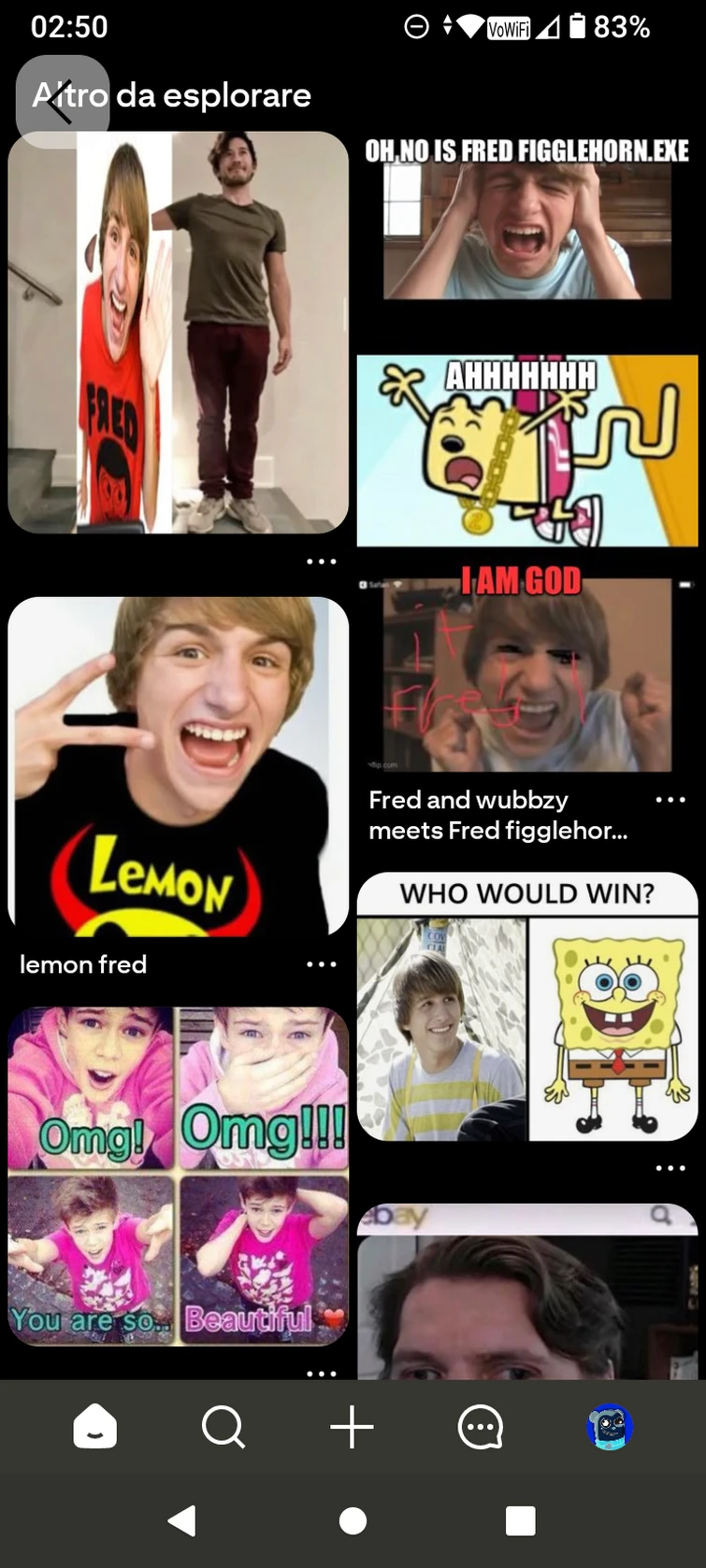Open the messages tab
The width and height of the screenshot is (706, 1568).
[x=481, y=1428]
